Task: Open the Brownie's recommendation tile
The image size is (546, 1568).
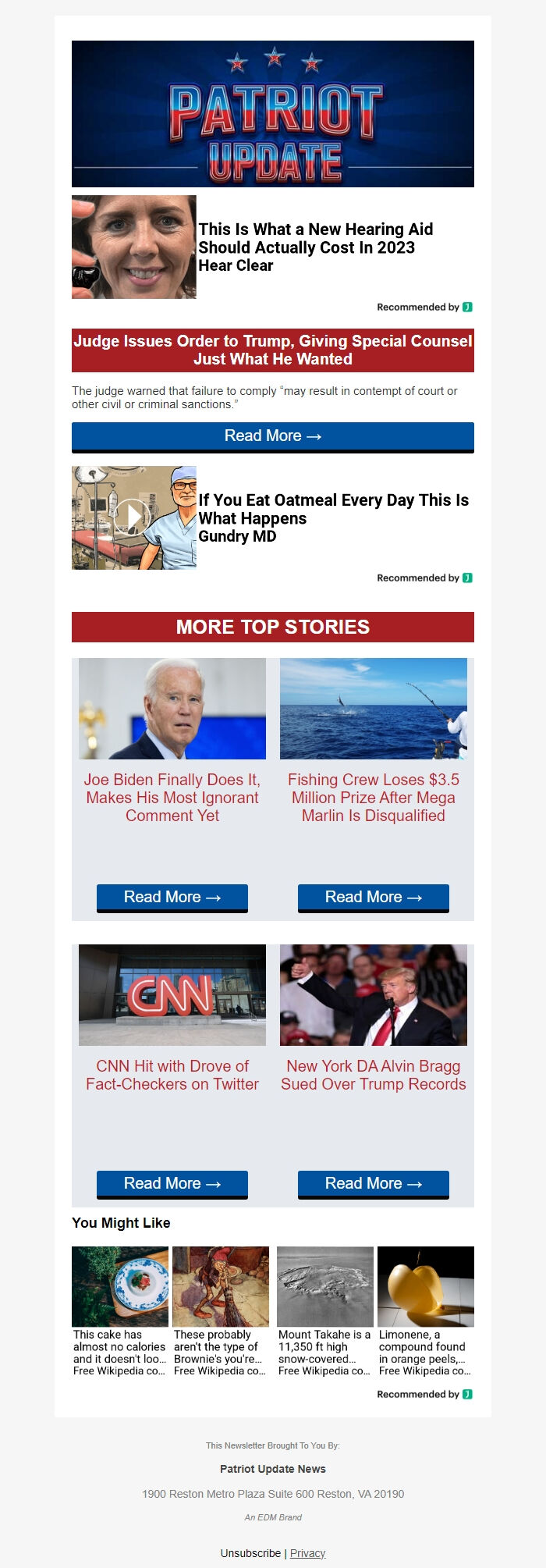Action: tap(221, 1311)
